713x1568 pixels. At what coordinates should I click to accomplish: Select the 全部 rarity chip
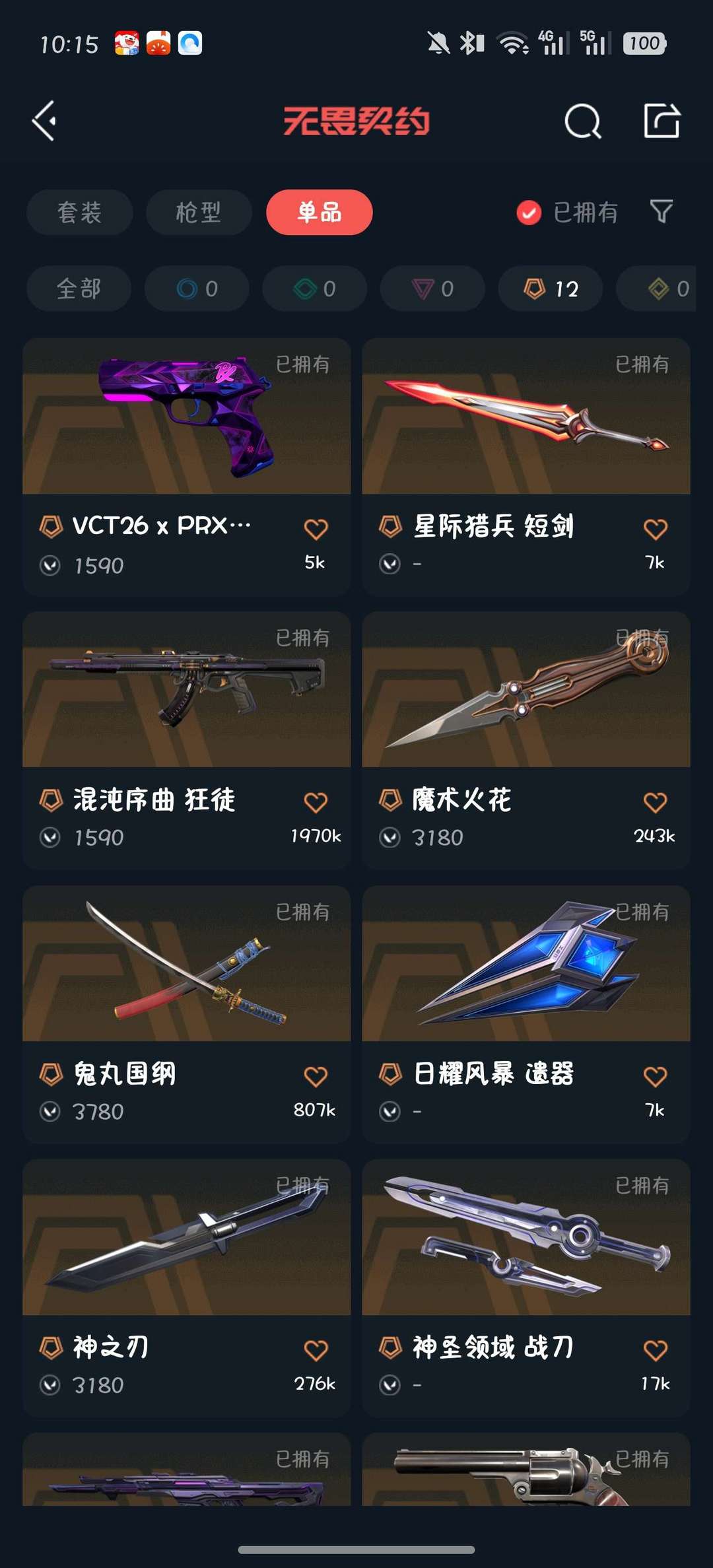click(x=79, y=289)
